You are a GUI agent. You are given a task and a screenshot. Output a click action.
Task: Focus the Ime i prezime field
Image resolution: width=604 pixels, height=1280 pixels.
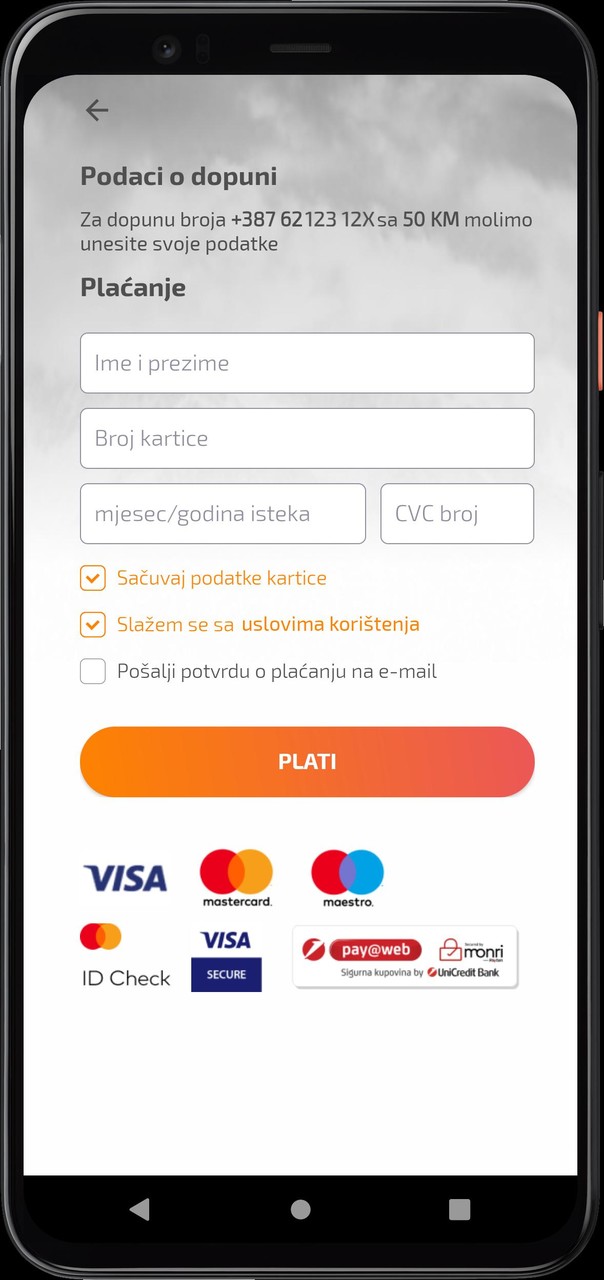[307, 363]
